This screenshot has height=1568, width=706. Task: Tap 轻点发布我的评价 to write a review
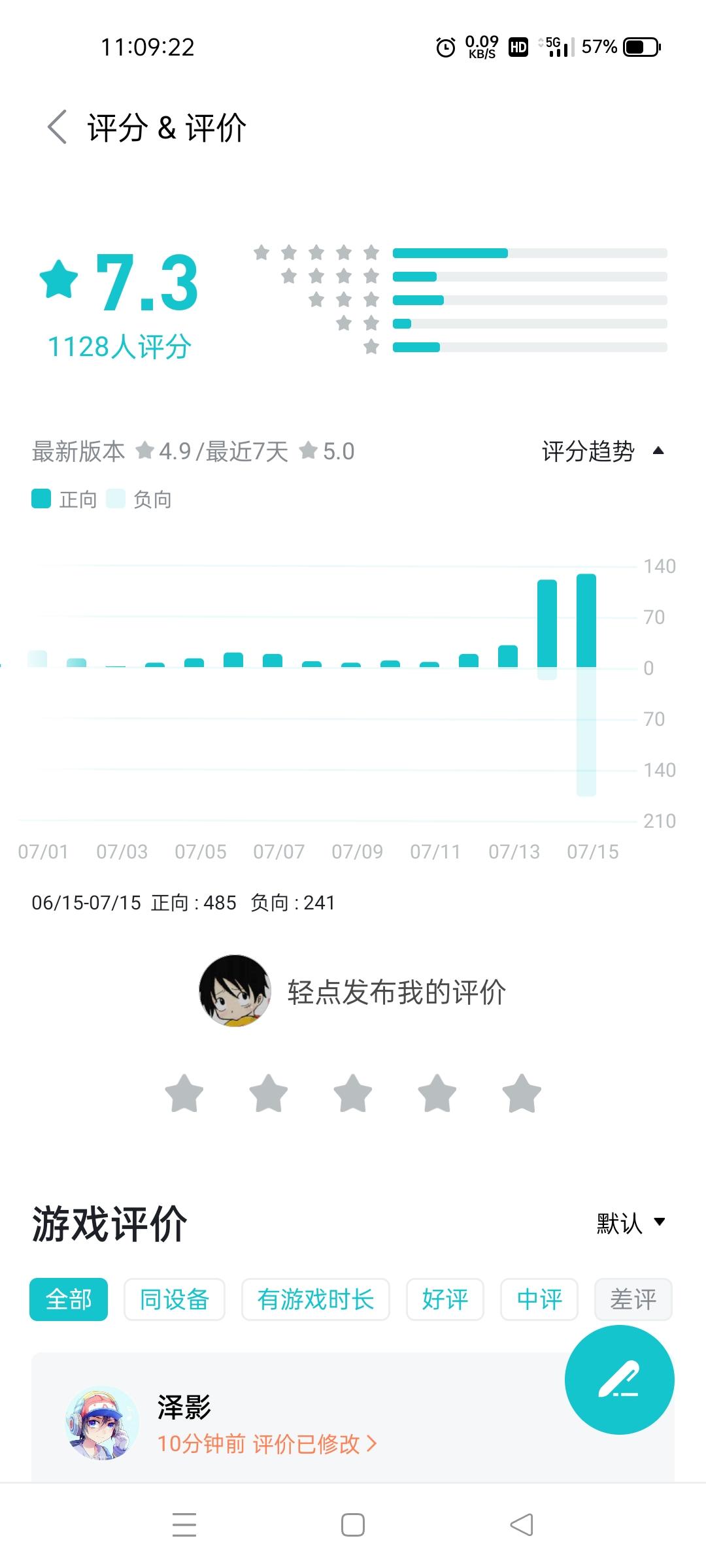point(396,992)
